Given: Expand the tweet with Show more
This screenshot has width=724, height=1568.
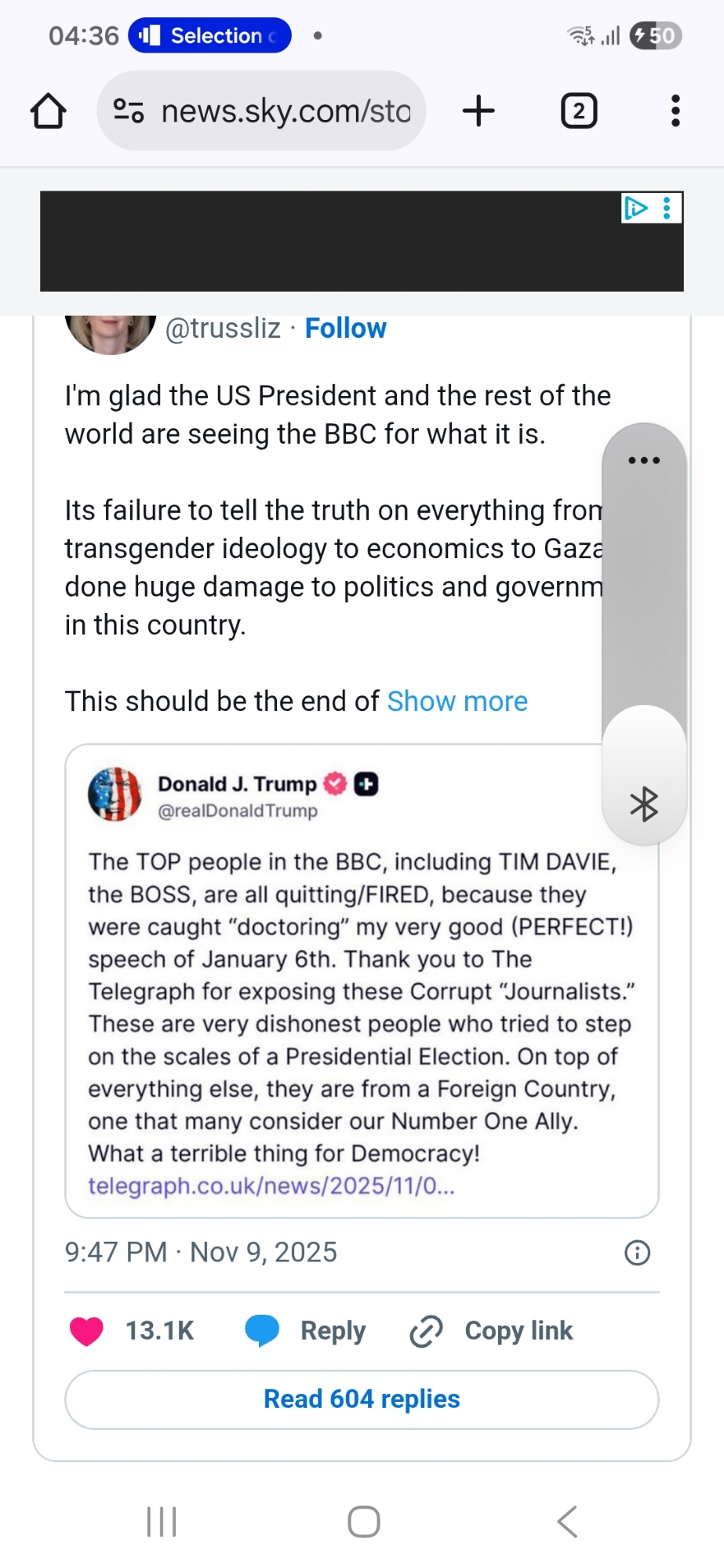Looking at the screenshot, I should tap(457, 701).
